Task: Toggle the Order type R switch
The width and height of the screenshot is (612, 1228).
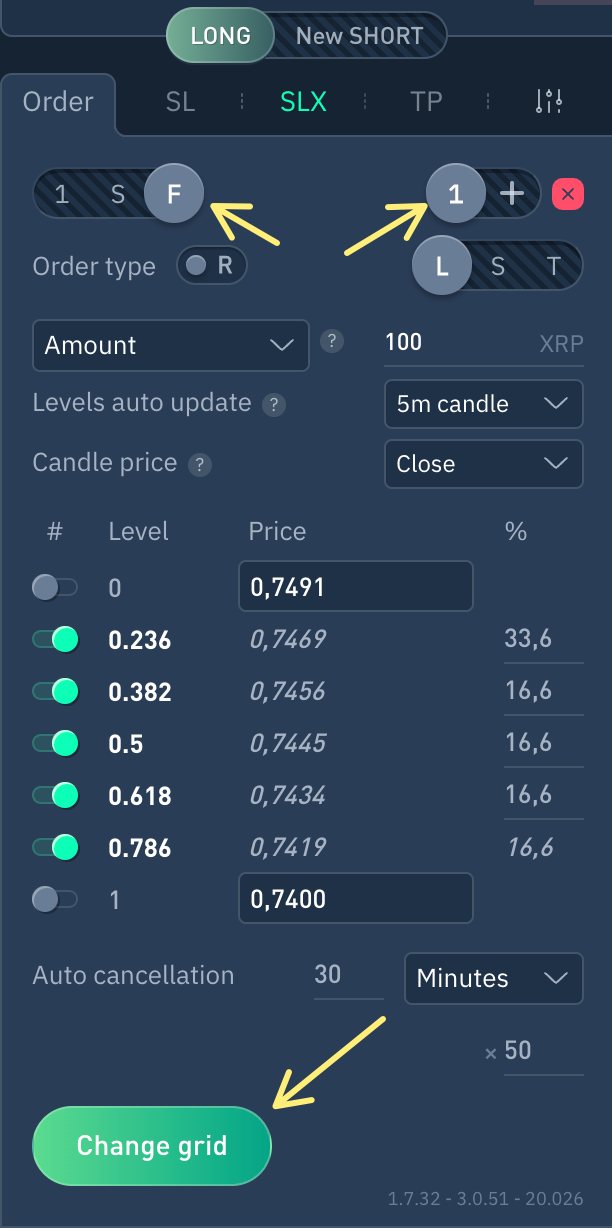Action: [211, 266]
